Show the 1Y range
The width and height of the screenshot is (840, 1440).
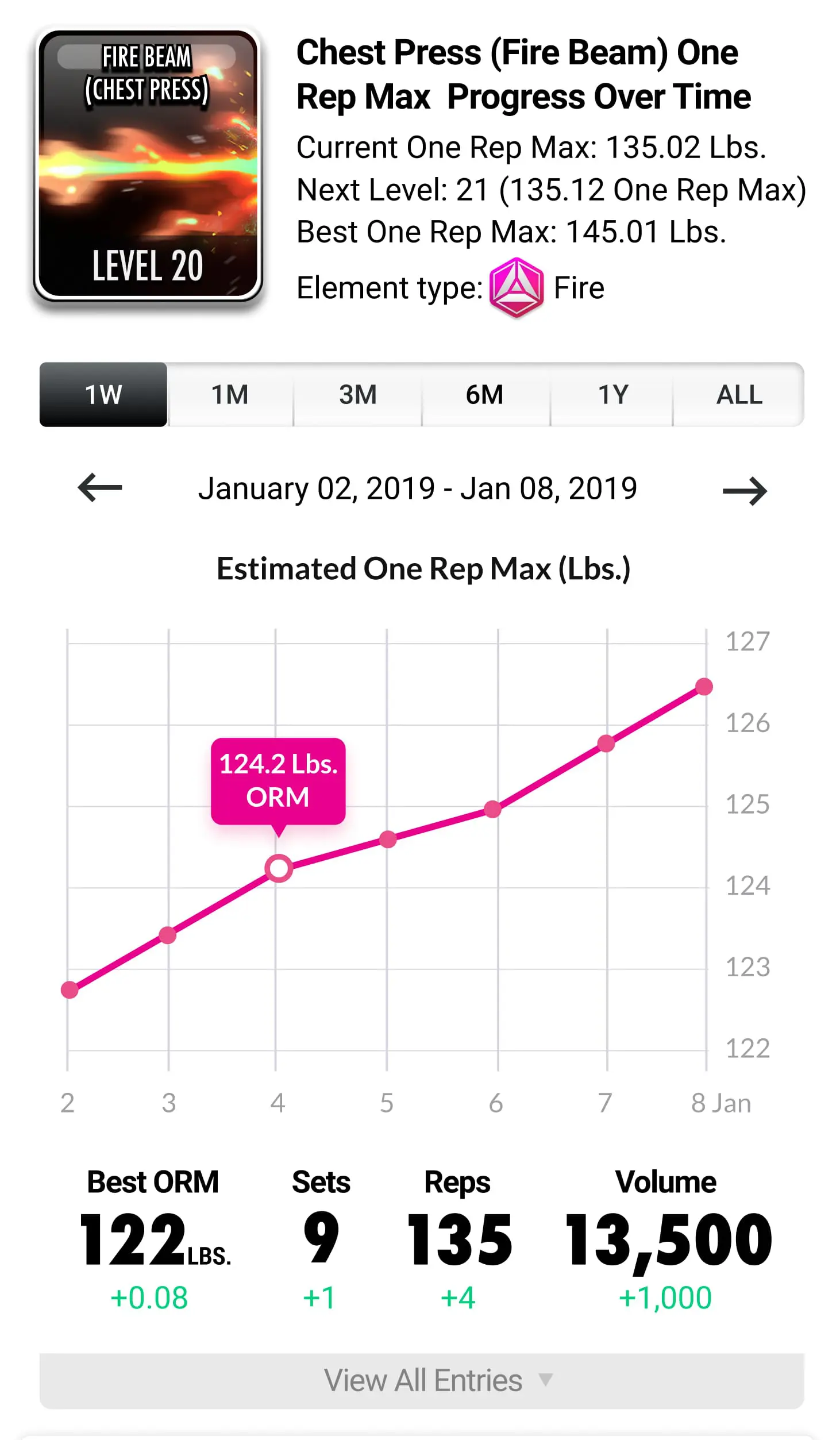point(612,394)
